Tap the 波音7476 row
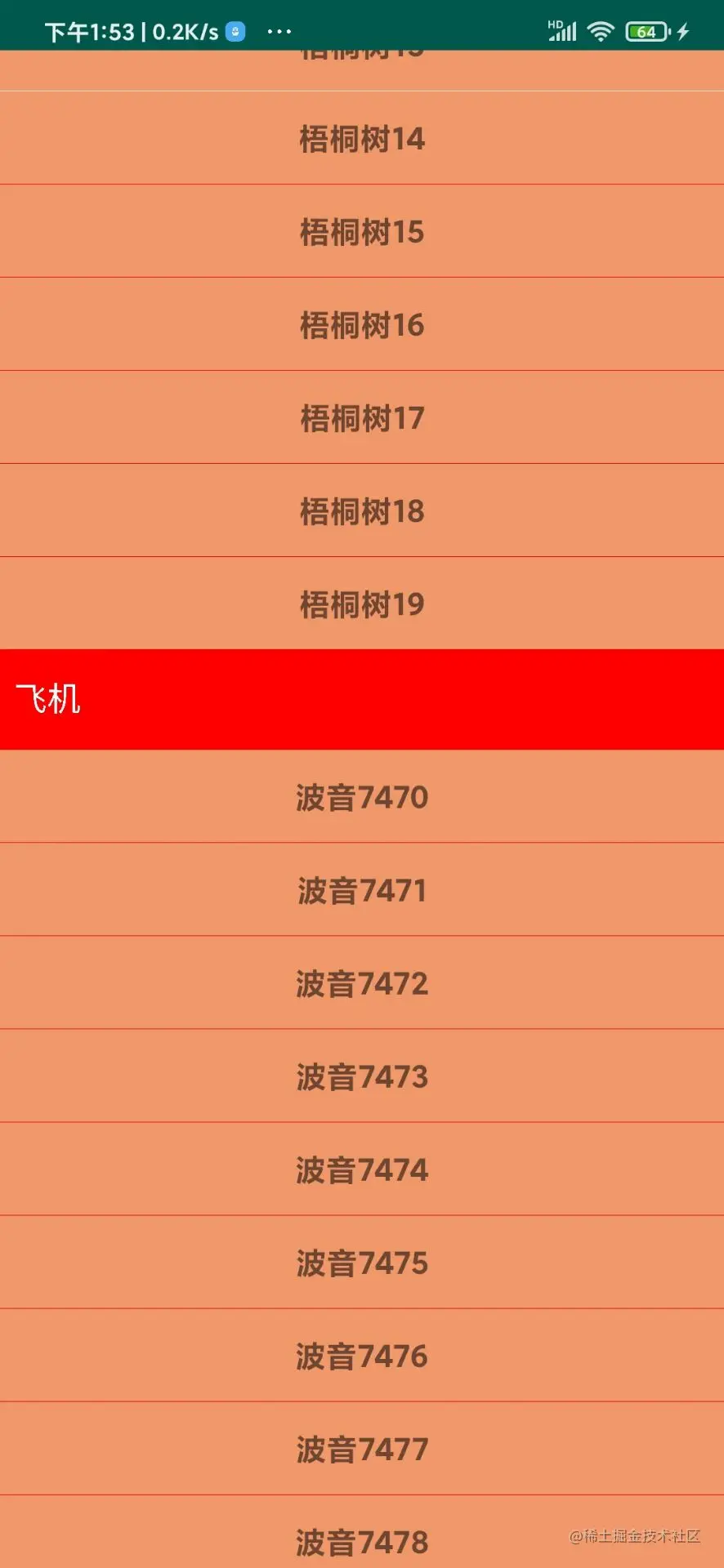The width and height of the screenshot is (724, 1568). tap(362, 1356)
